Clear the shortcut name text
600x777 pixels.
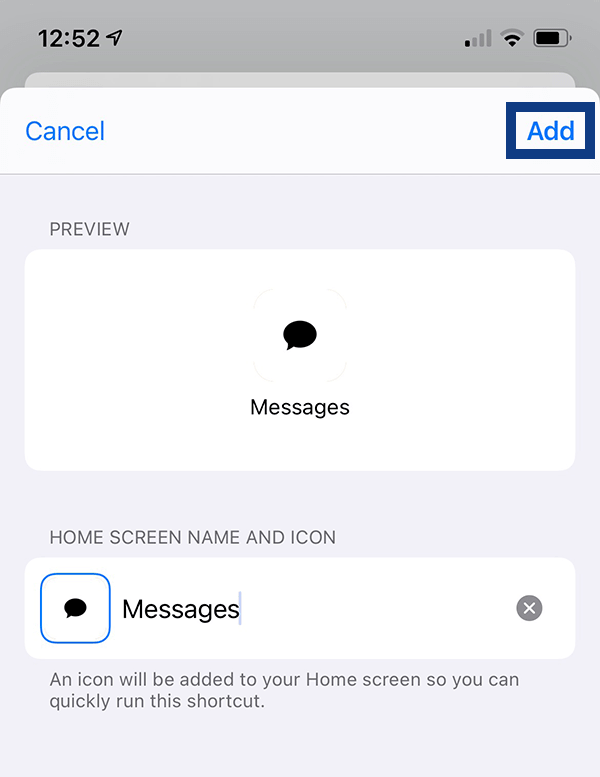[529, 608]
